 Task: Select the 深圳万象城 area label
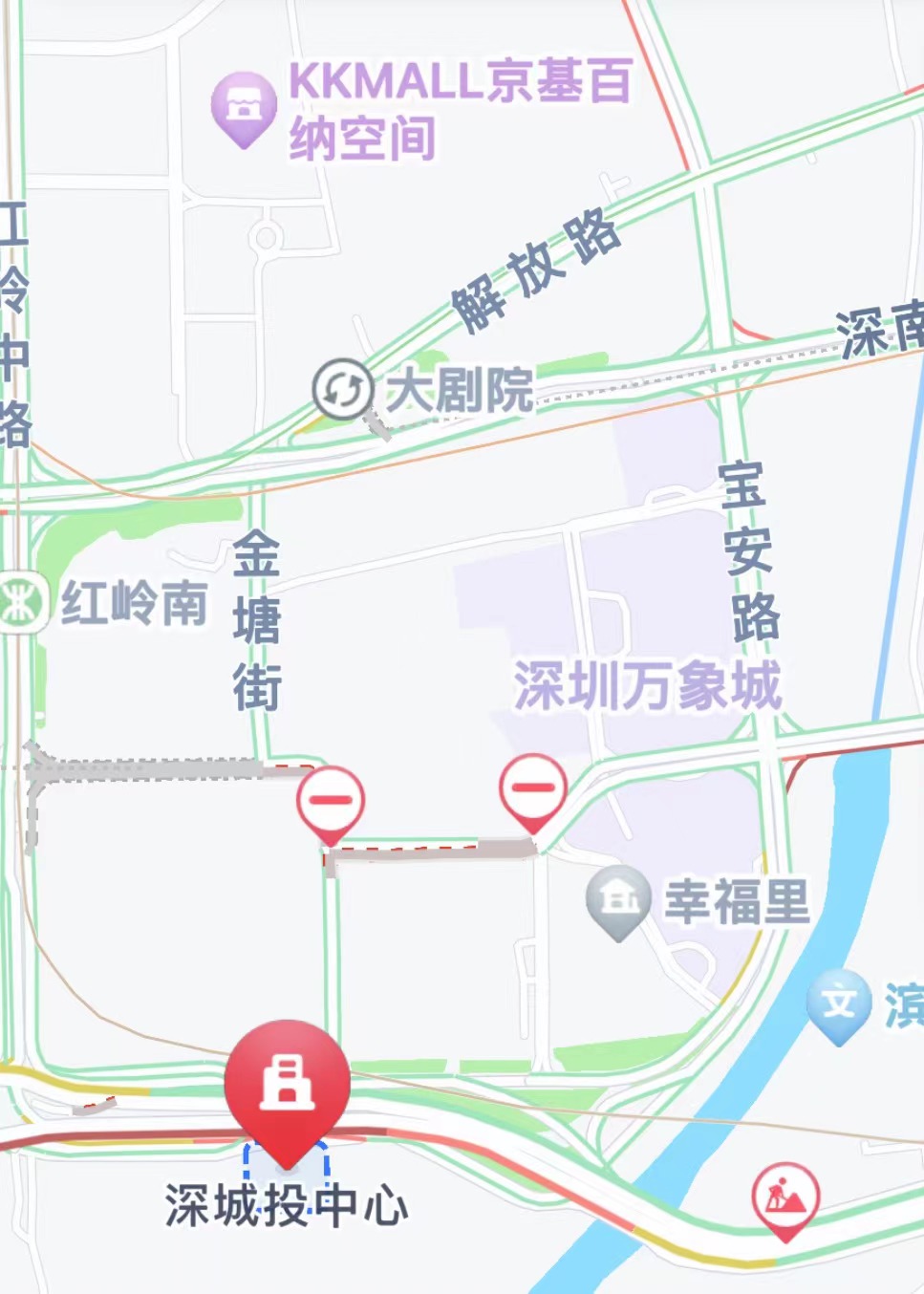coord(647,682)
